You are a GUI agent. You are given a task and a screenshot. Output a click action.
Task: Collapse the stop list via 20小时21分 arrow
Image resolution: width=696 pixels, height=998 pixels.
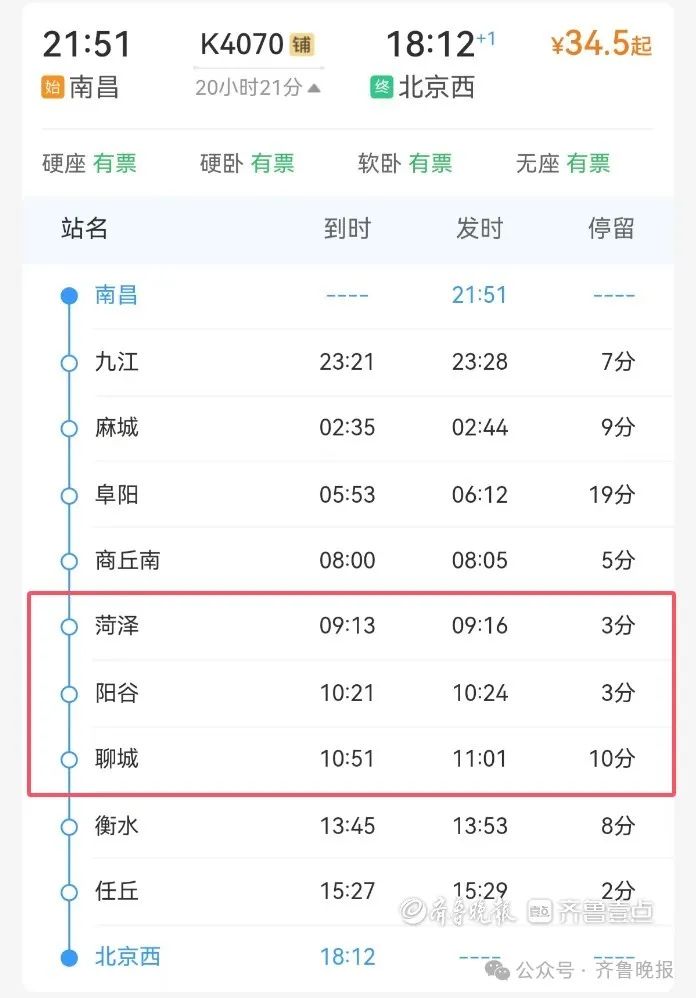(258, 87)
